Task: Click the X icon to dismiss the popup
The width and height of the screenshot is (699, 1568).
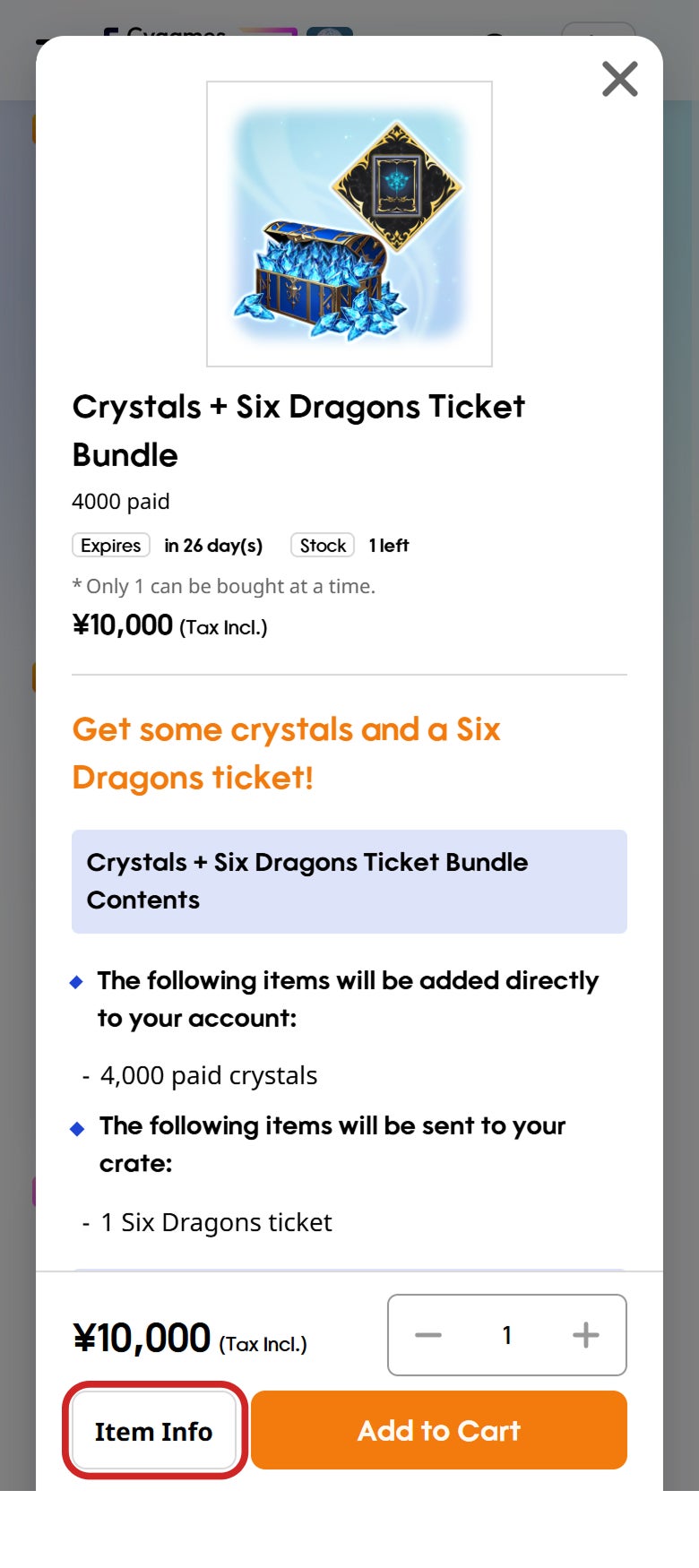Action: 619,79
